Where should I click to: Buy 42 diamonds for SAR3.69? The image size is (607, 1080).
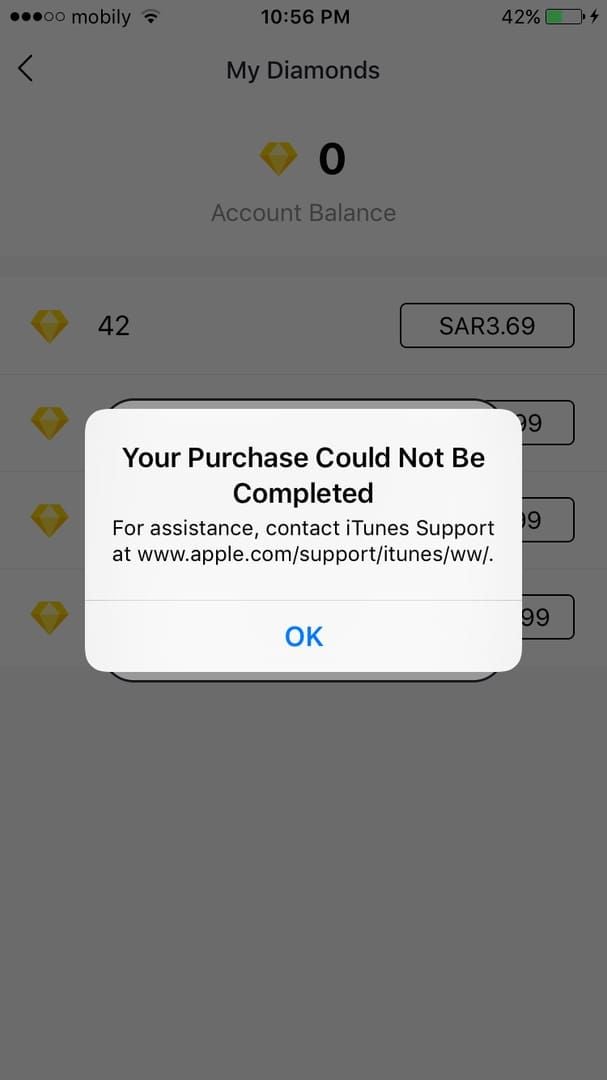(x=486, y=325)
